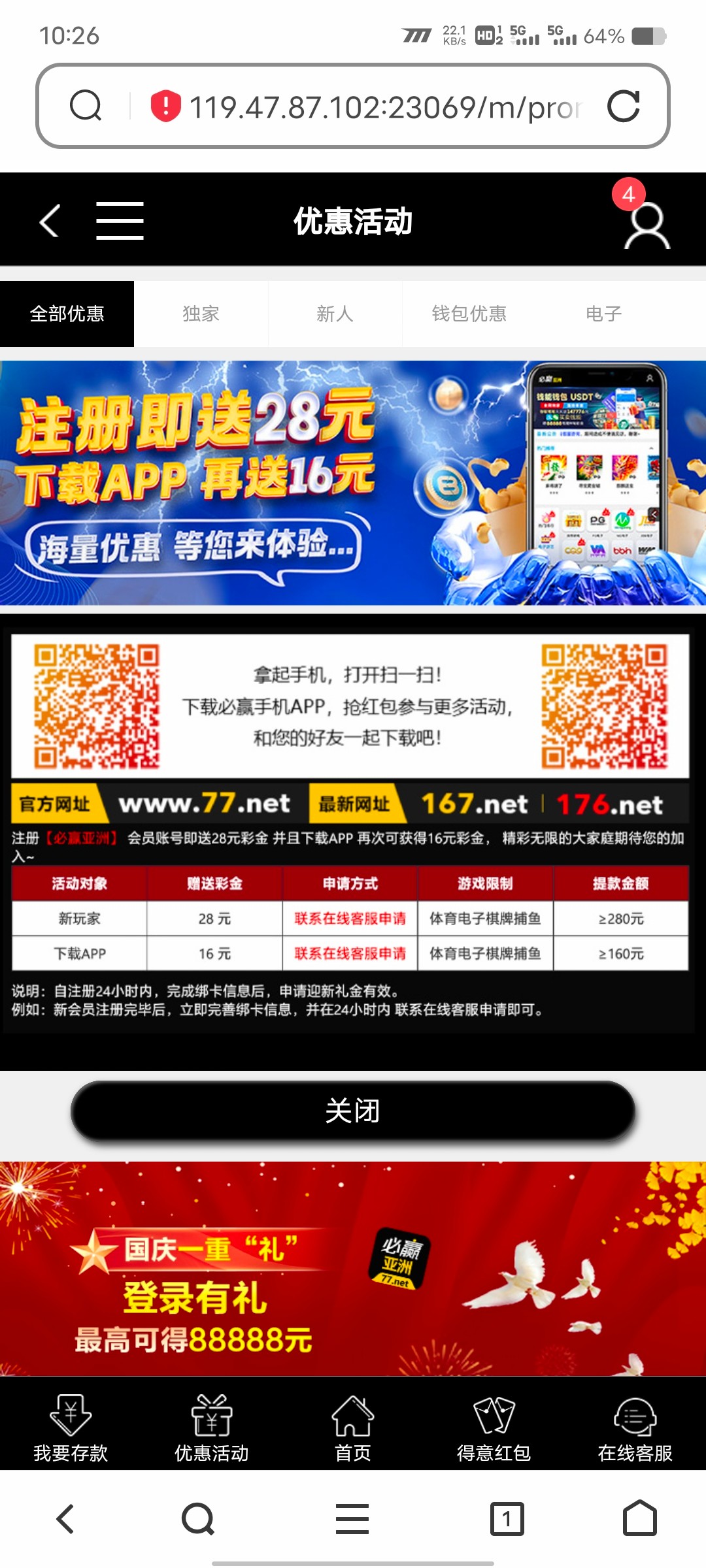706x1568 pixels.
Task: Open the 国庆一重礼 登录有礼 banner
Action: [353, 1269]
